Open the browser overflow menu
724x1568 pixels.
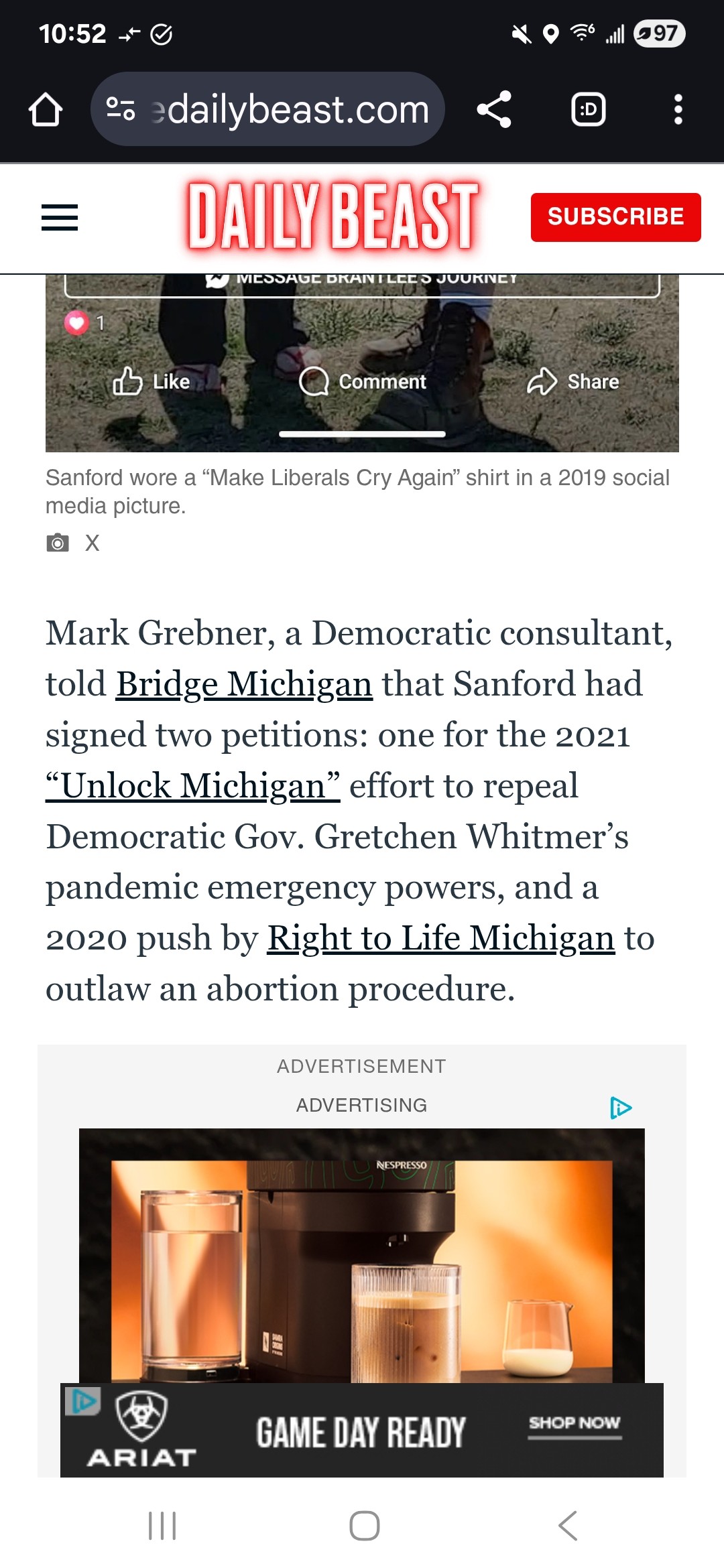coord(678,109)
